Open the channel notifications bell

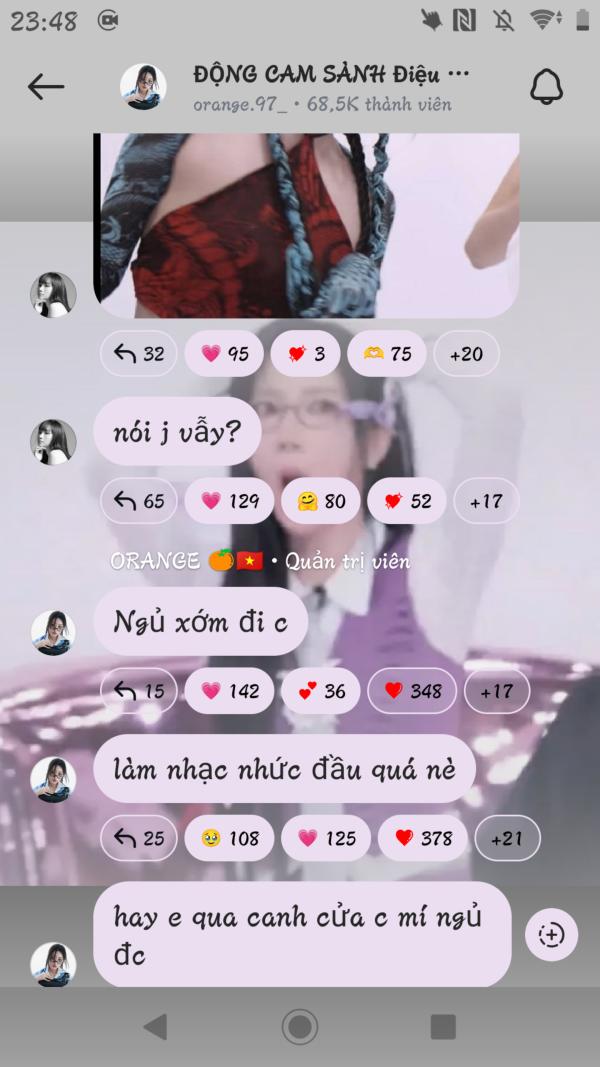click(546, 87)
